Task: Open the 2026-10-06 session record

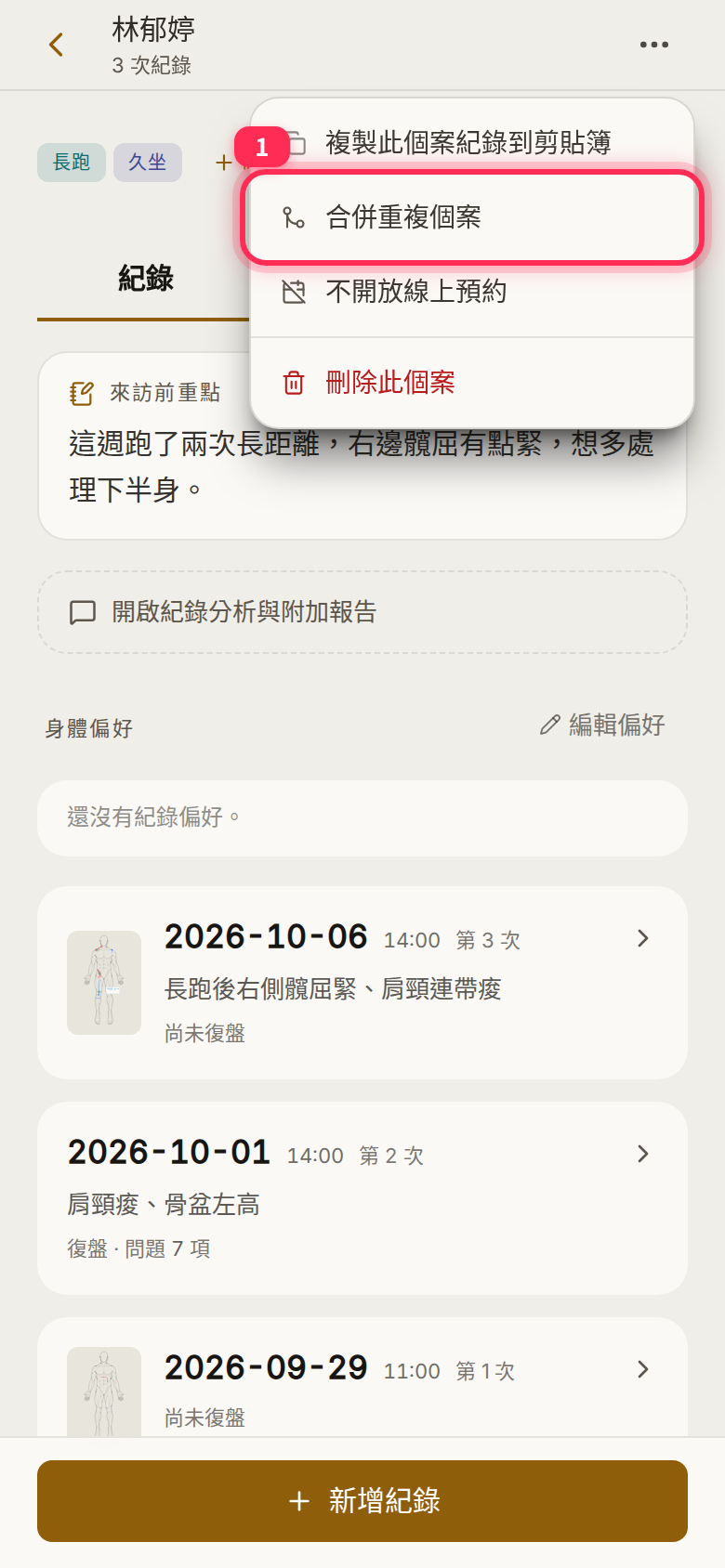Action: (362, 983)
